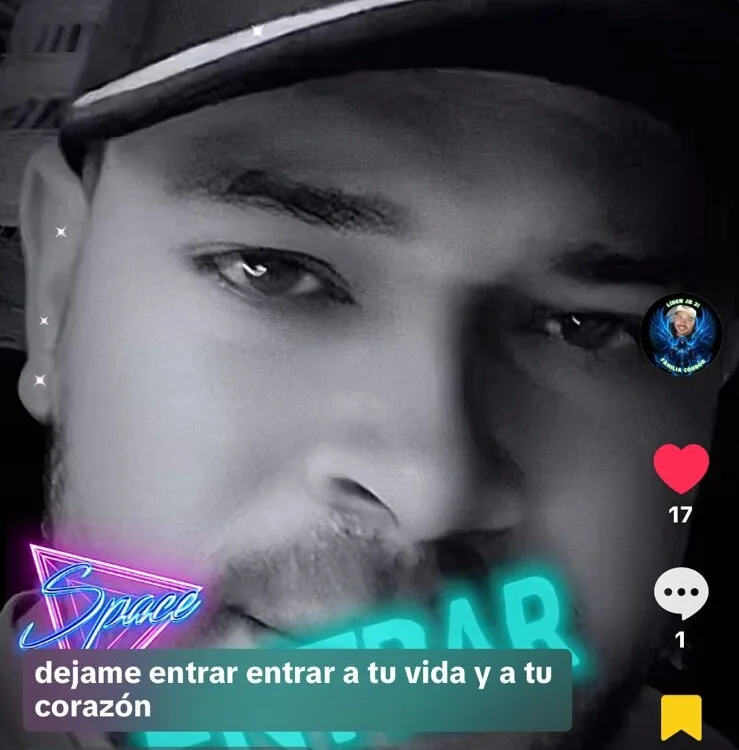
Task: Open the comments bubble
Action: (x=681, y=593)
